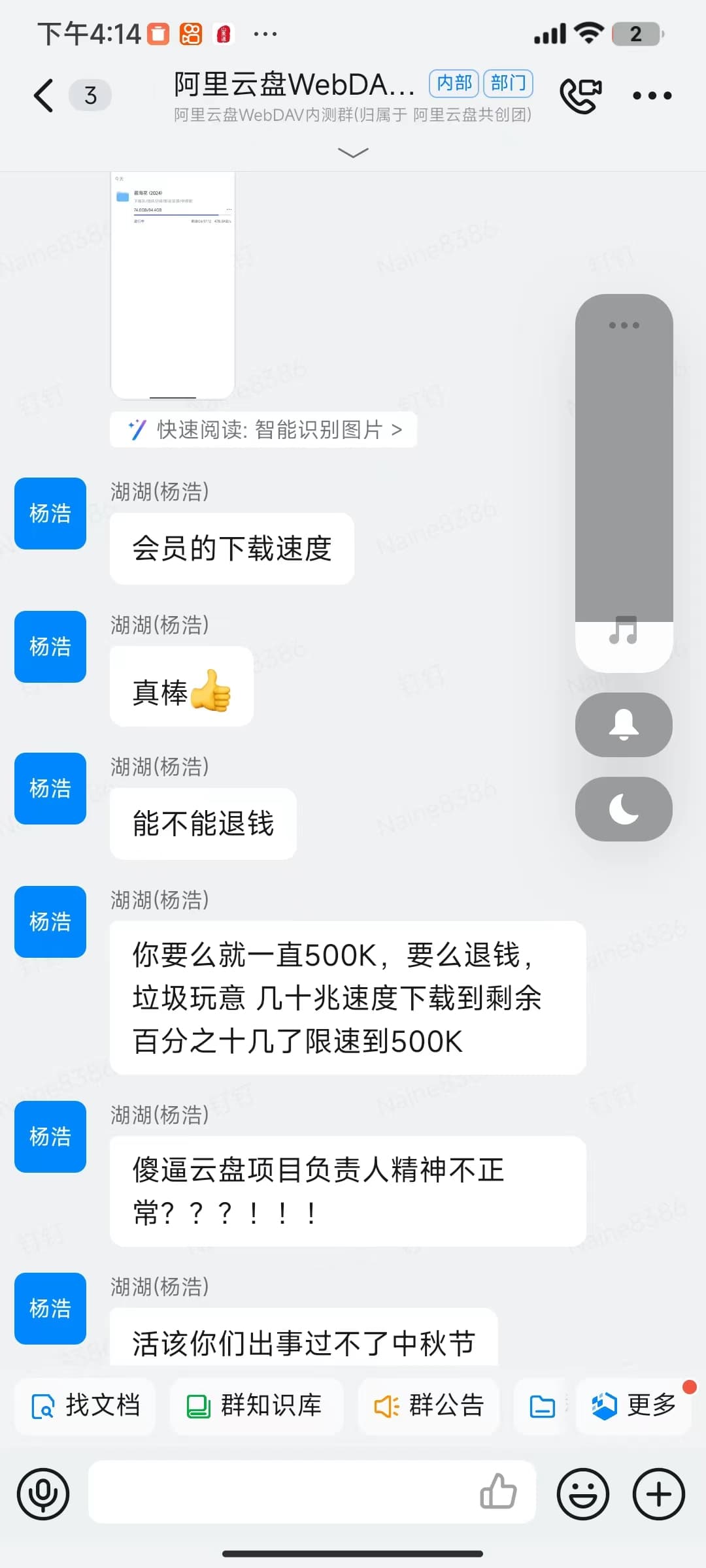Open 杨浩 avatar next to 能不能退钱
This screenshot has width=706, height=1568.
coord(50,789)
